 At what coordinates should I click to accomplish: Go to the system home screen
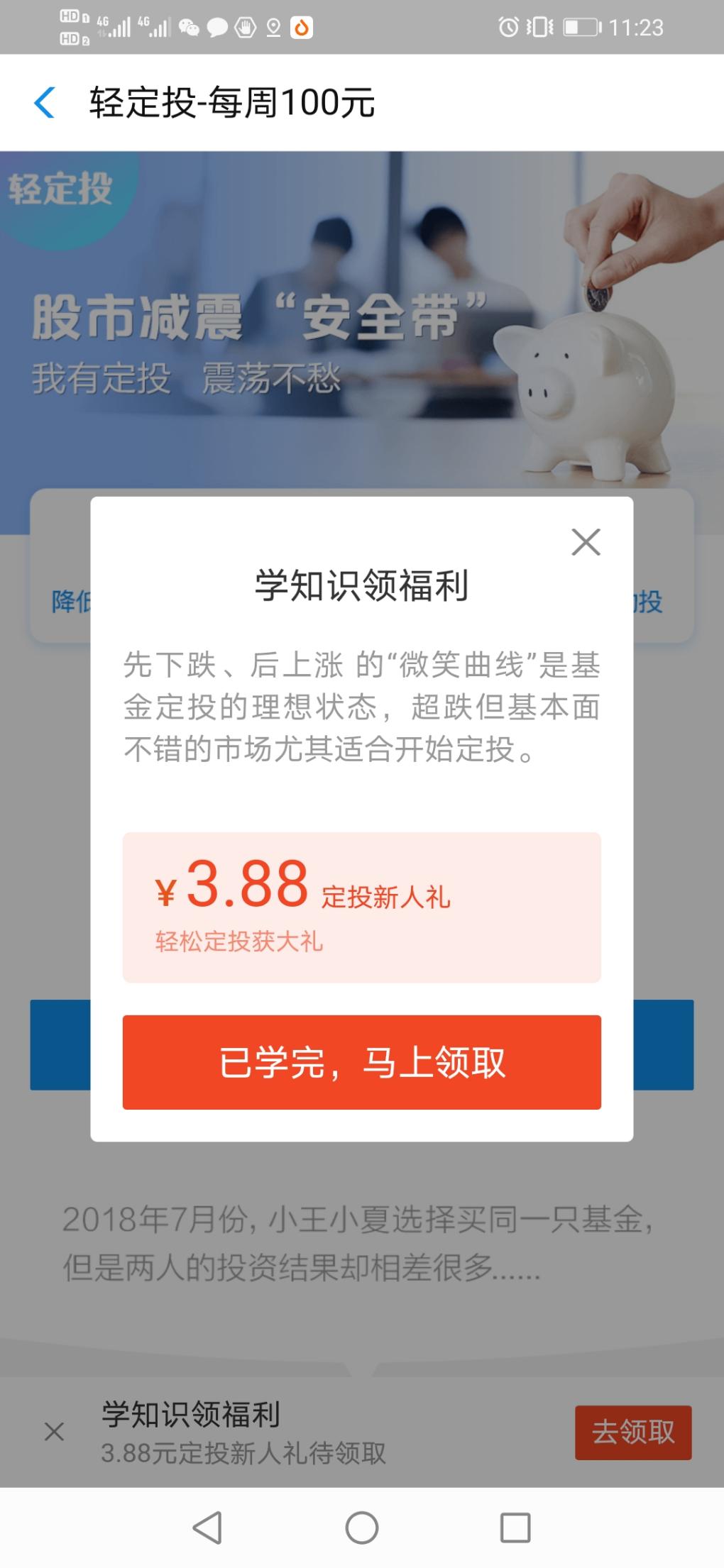pos(361,1527)
